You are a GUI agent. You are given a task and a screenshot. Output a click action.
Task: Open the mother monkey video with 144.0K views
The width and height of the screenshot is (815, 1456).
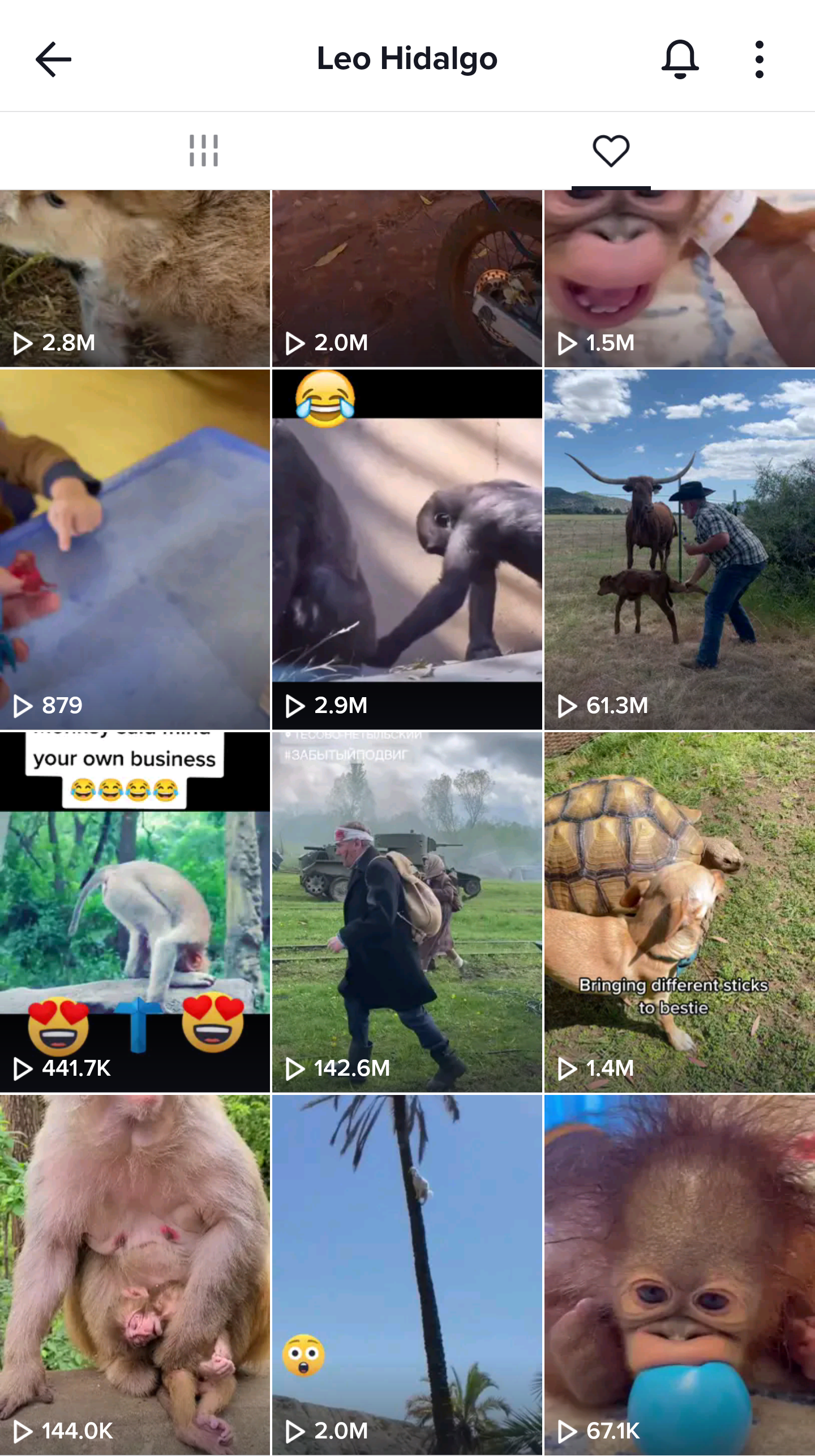tap(135, 1274)
